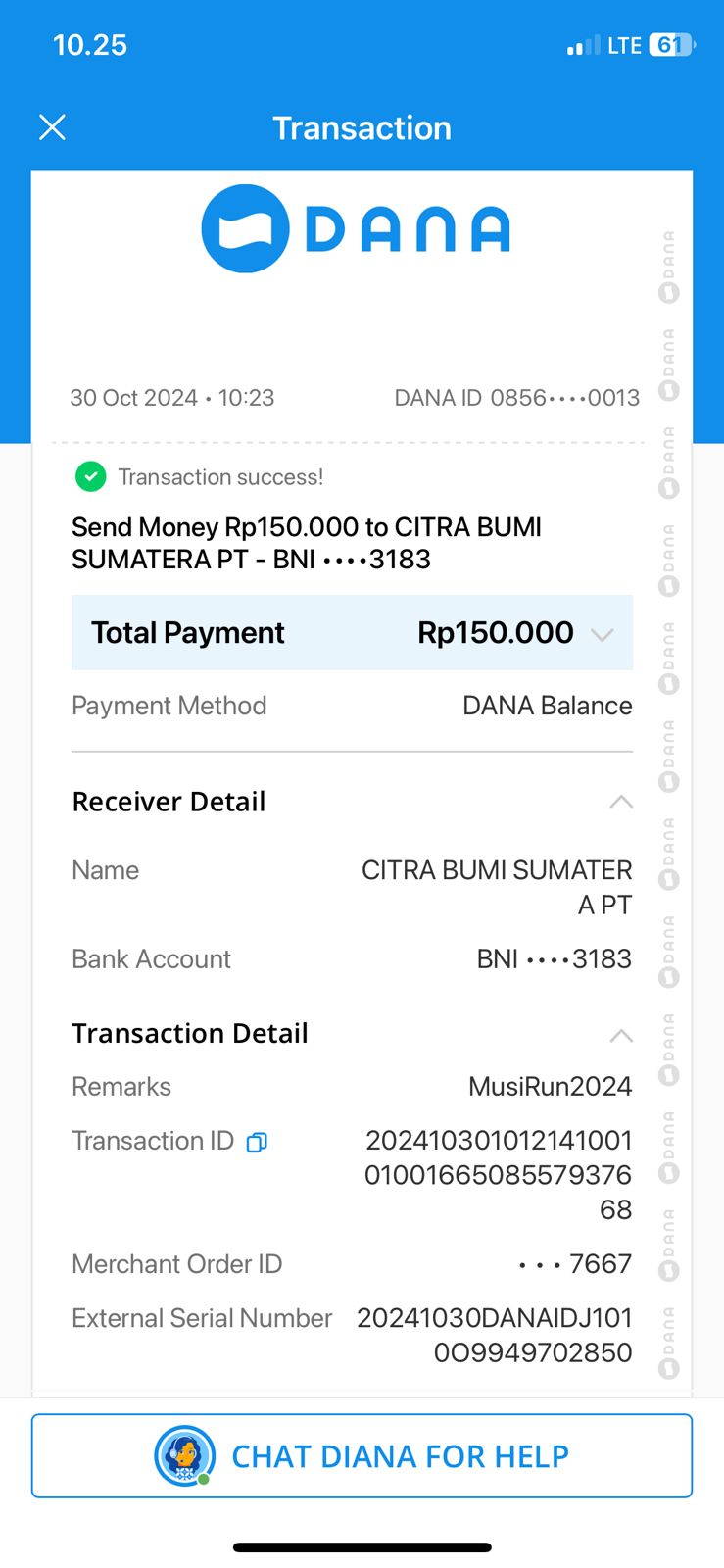Screen dimensions: 724x1568
Task: Expand the Total Payment breakdown
Action: click(603, 634)
